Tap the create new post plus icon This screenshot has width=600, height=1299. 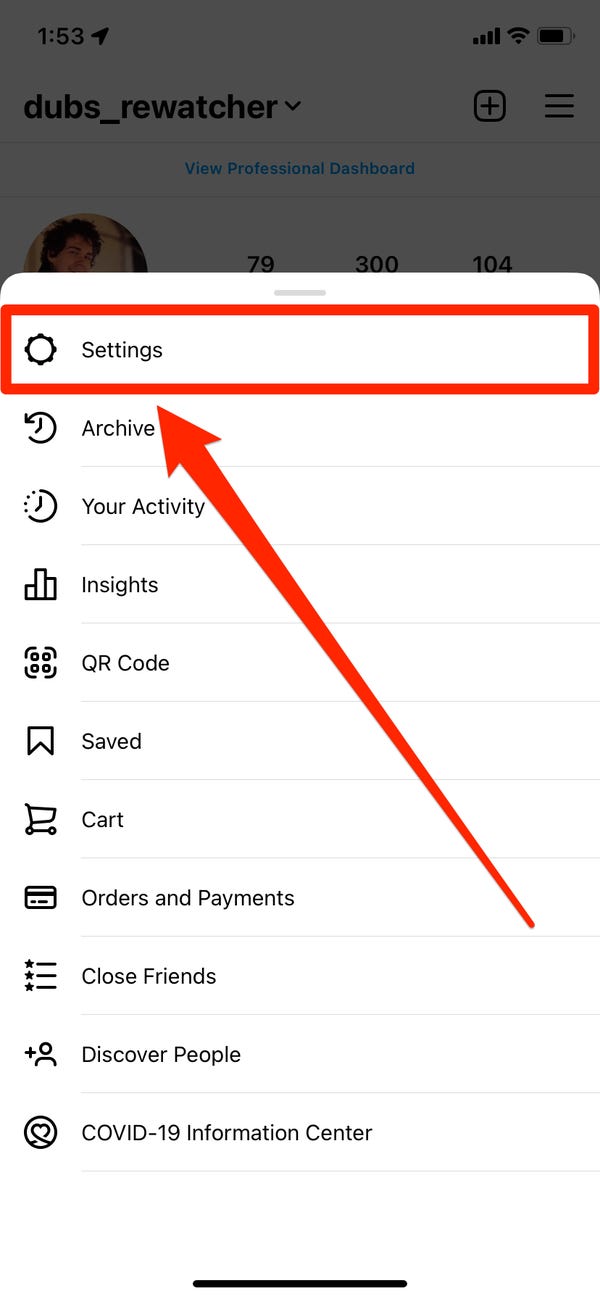coord(489,106)
